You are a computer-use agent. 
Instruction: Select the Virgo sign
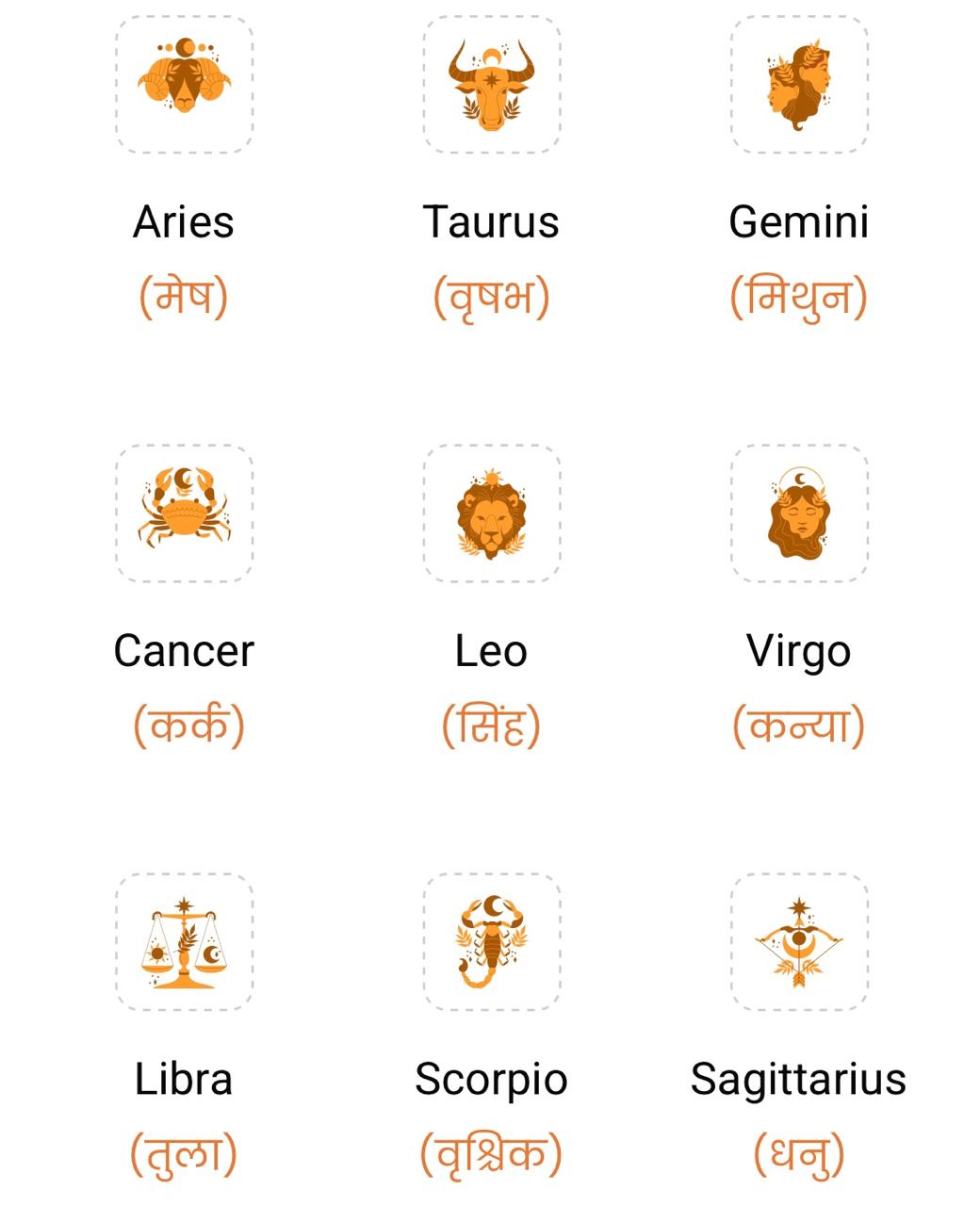(x=798, y=513)
